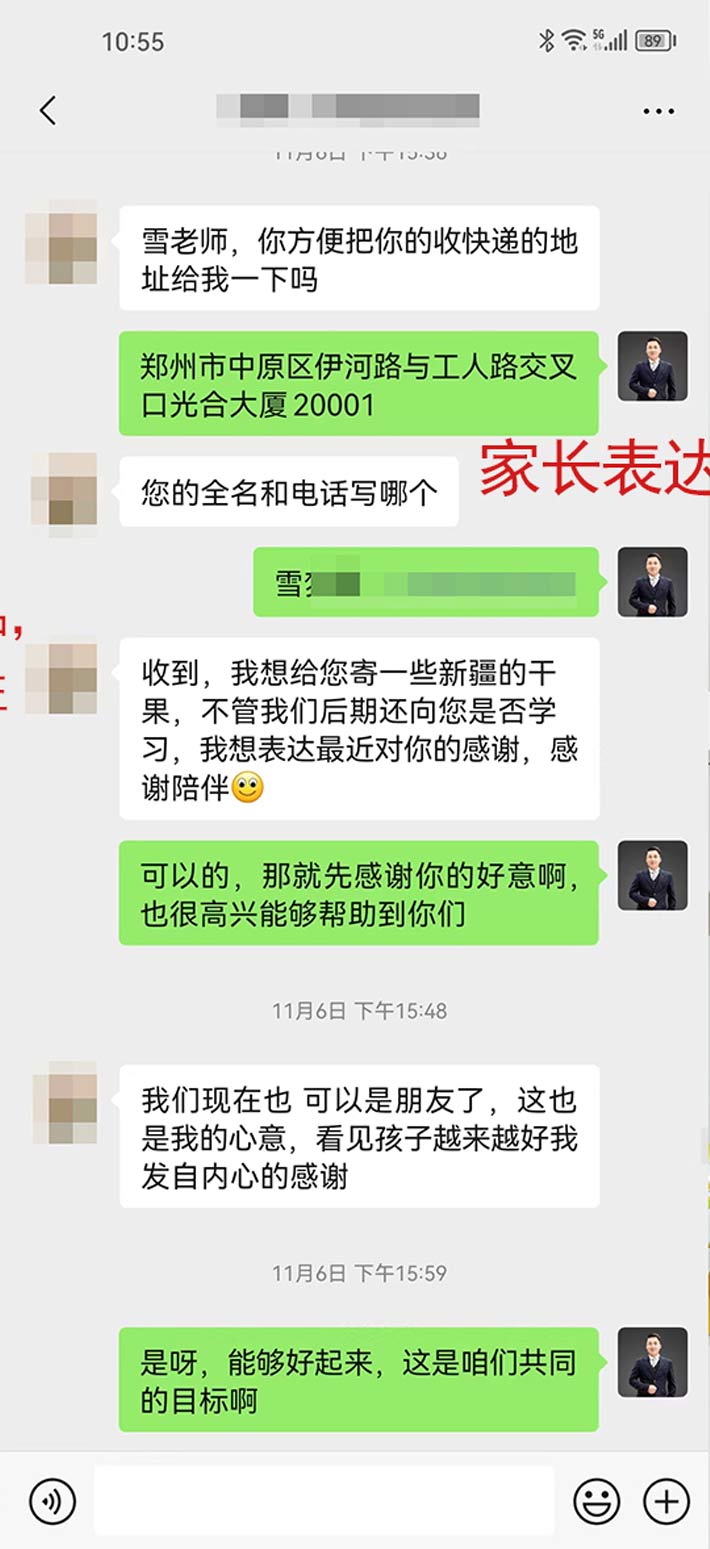Tap avatar next to 是呀,能够好起来 message

coord(652,1362)
